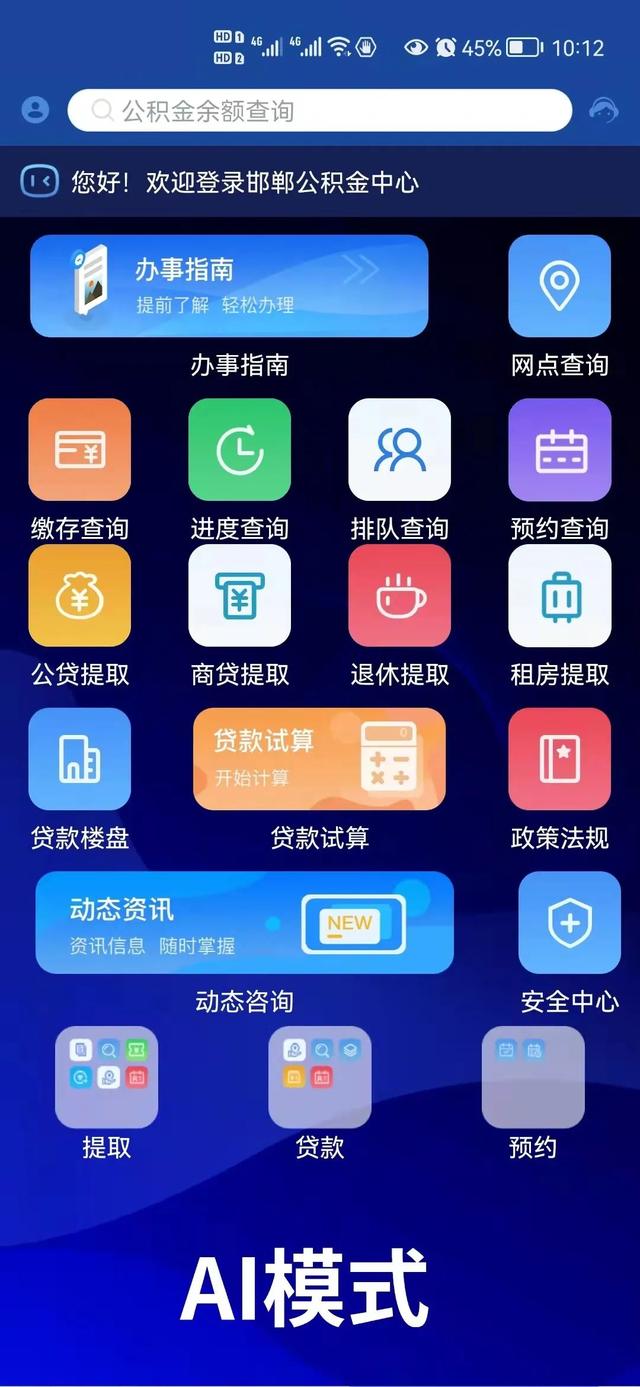Open 商贷提取 withdrawal
The width and height of the screenshot is (640, 1387).
point(239,596)
